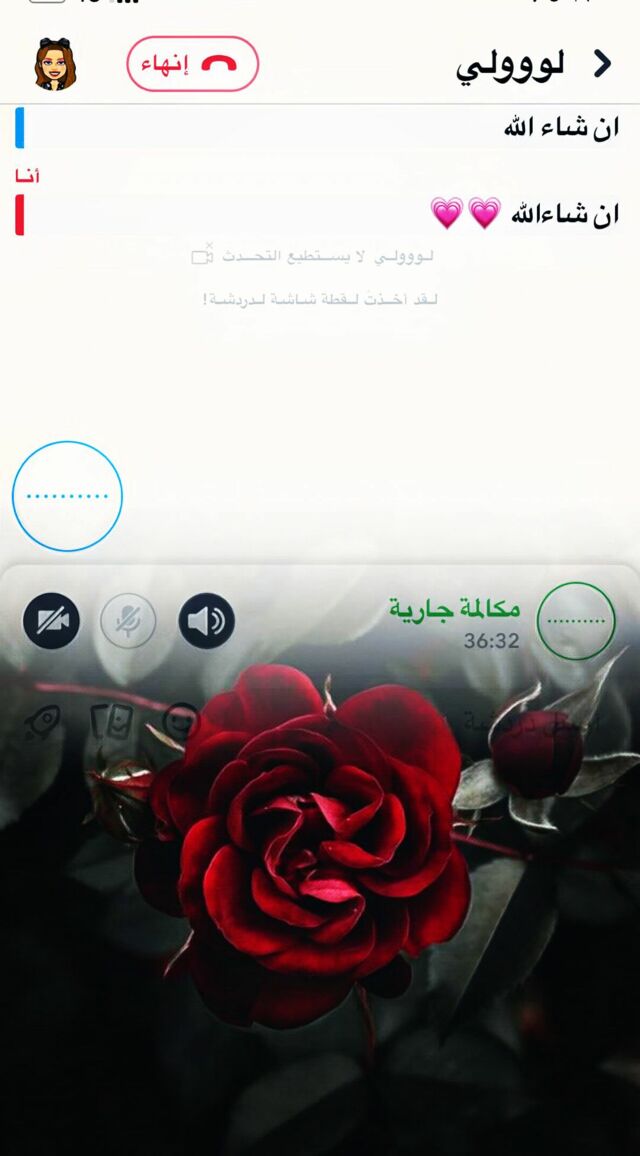Turn on the video camera
Image resolution: width=640 pixels, height=1156 pixels.
pyautogui.click(x=51, y=621)
